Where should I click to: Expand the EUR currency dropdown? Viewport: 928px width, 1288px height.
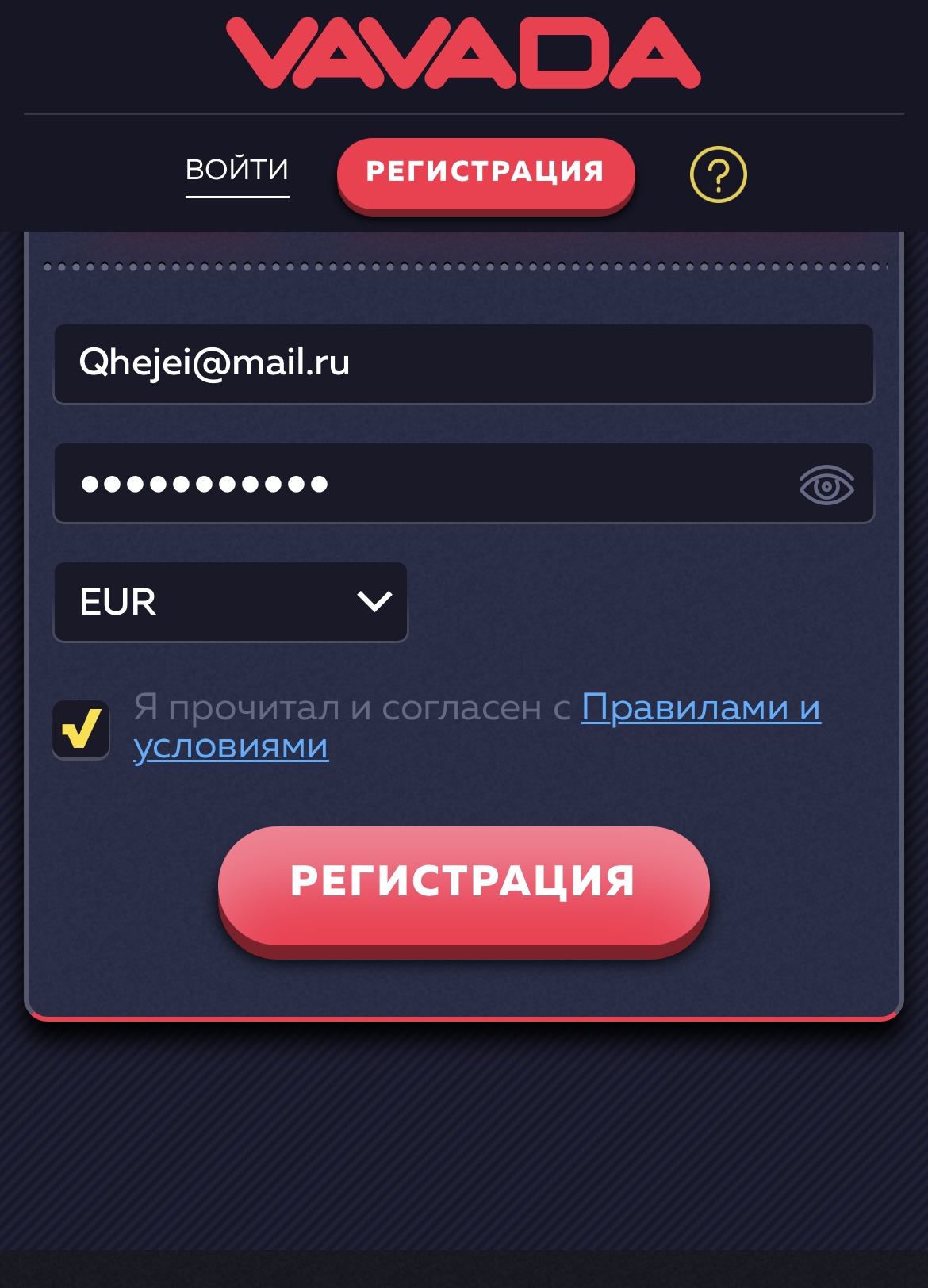pyautogui.click(x=230, y=602)
